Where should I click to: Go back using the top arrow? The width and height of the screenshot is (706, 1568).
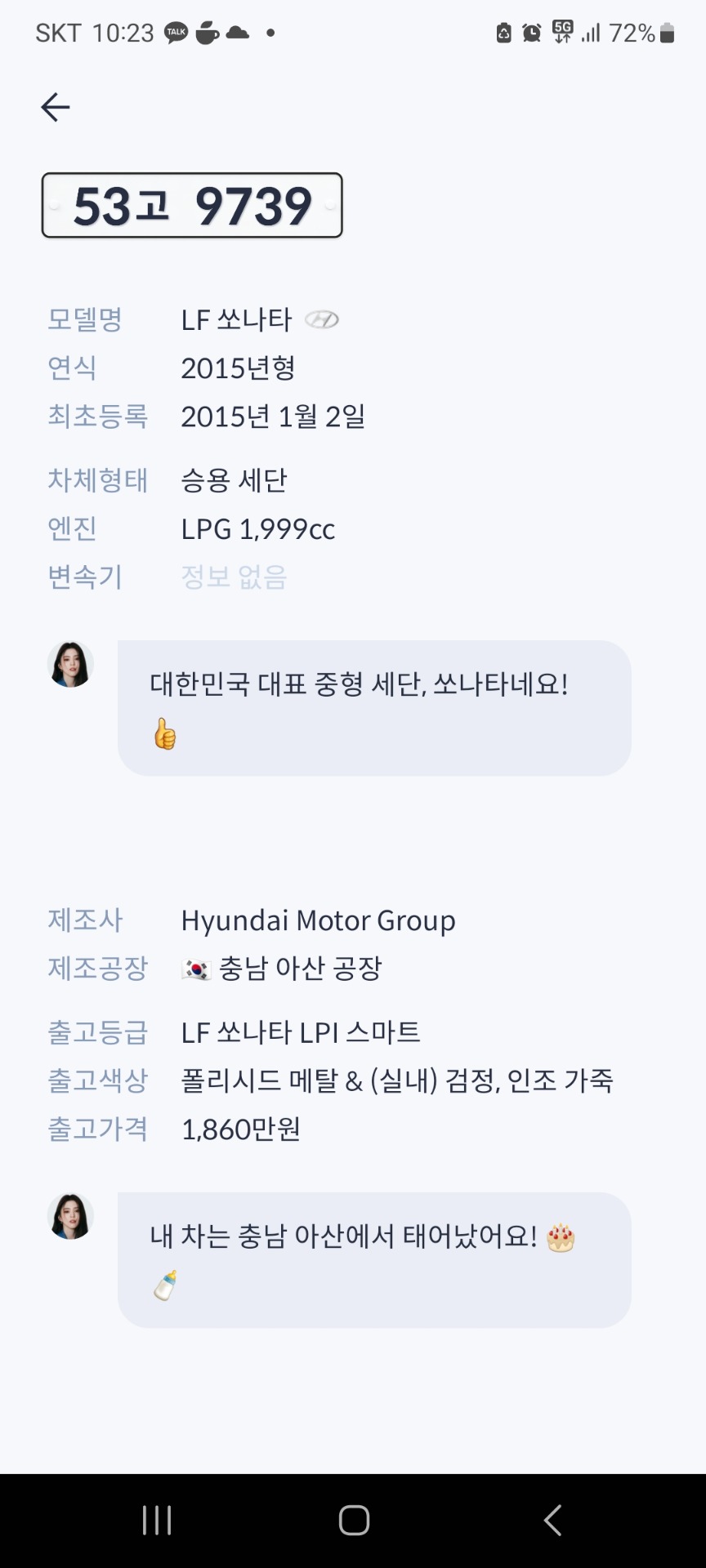[x=56, y=107]
